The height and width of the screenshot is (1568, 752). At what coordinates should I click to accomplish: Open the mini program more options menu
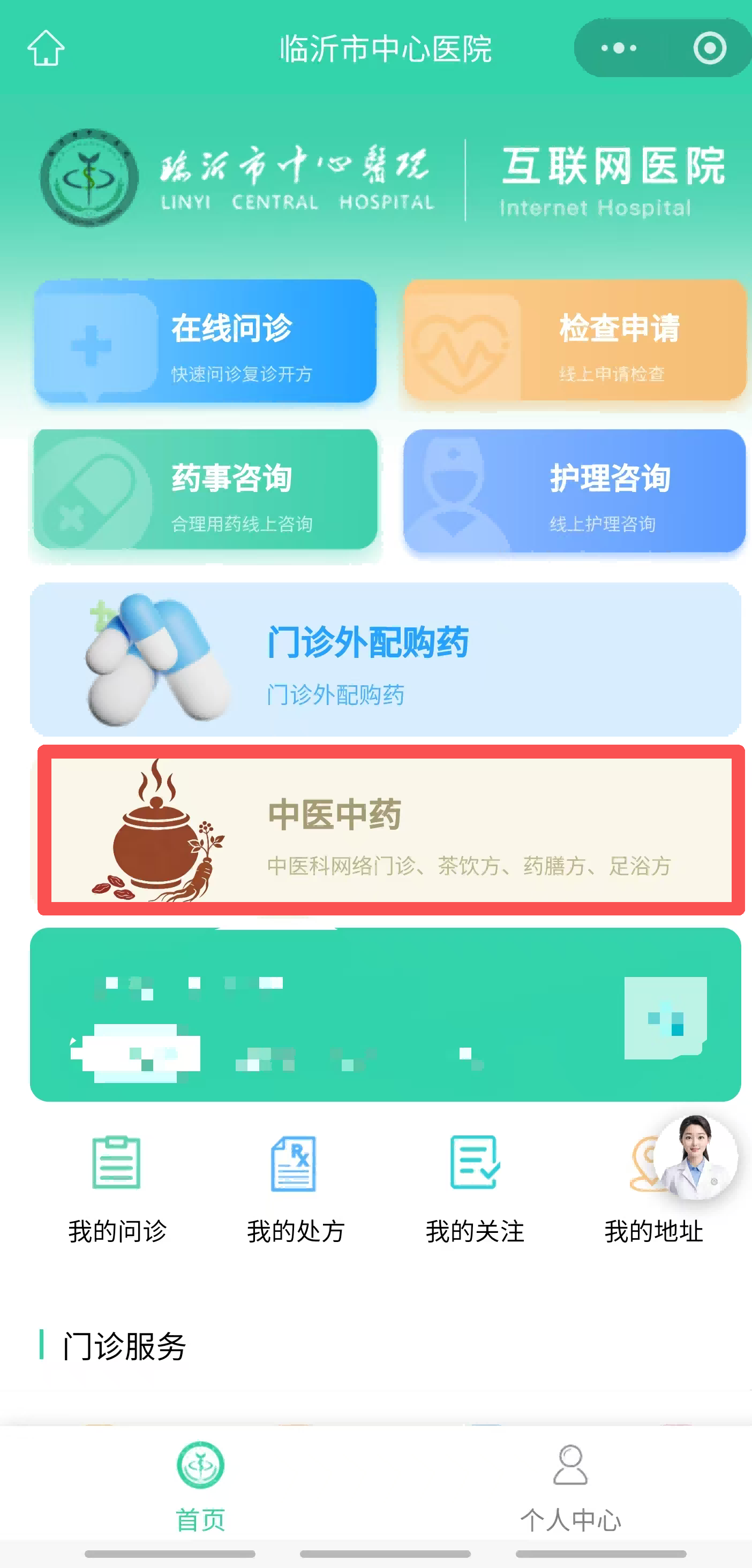click(619, 48)
